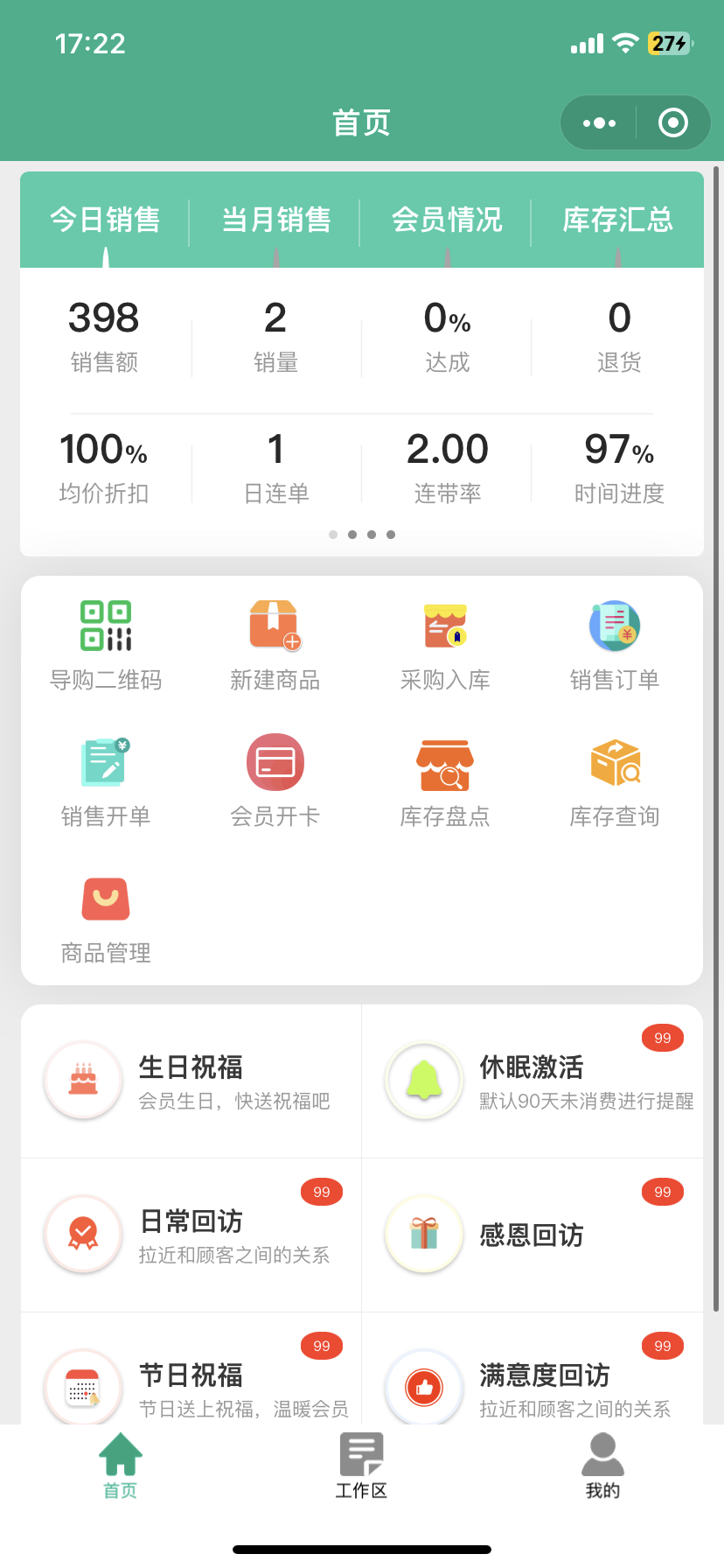Open 销售订单
This screenshot has height=1568, width=724.
click(x=615, y=644)
